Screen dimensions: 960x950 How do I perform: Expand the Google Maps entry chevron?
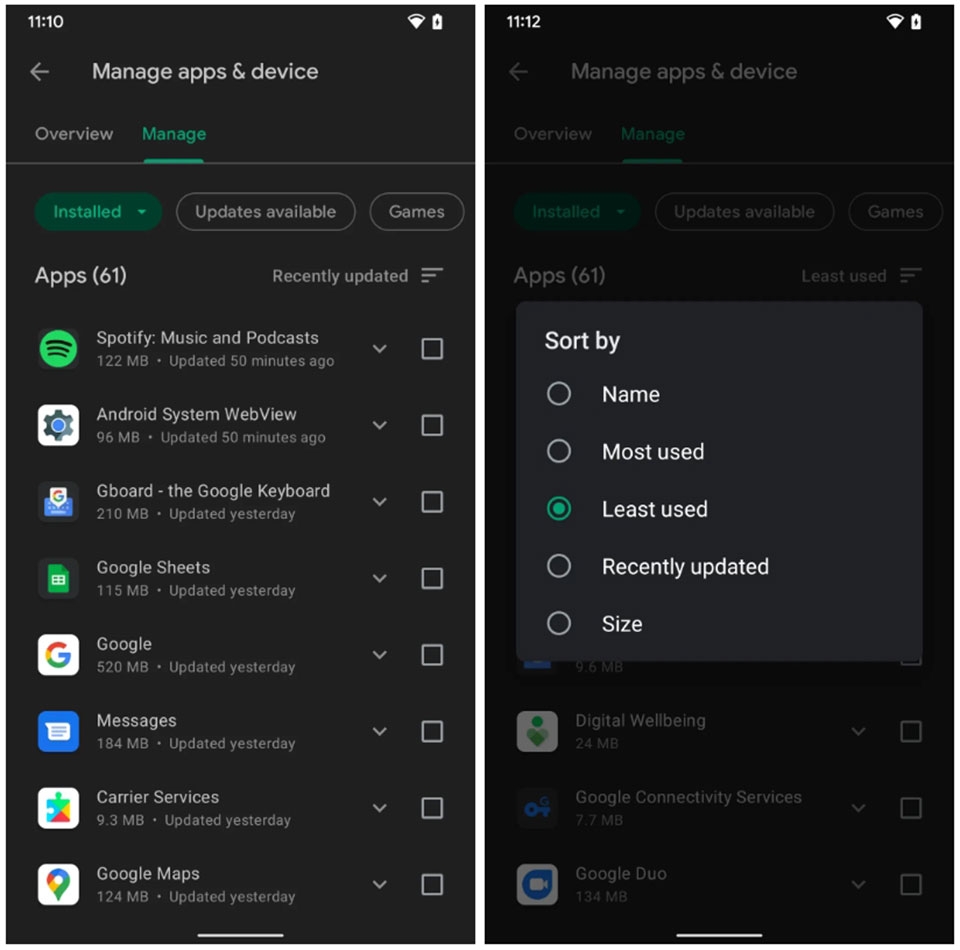click(380, 884)
